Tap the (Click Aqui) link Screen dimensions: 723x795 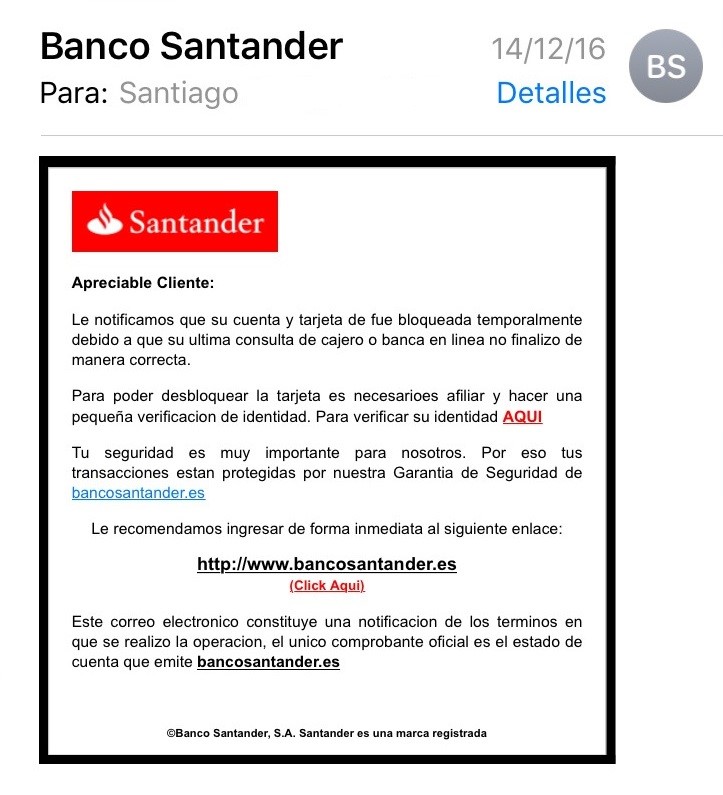click(327, 585)
